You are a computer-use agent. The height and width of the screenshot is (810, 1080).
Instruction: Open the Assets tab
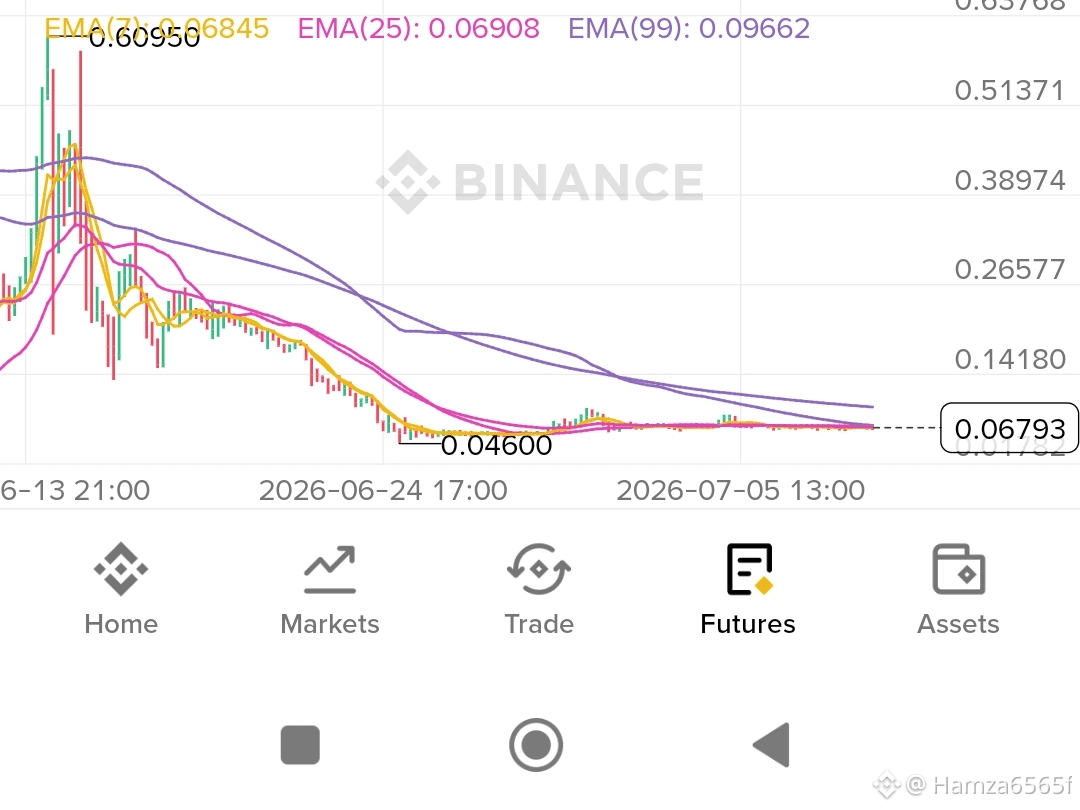958,589
